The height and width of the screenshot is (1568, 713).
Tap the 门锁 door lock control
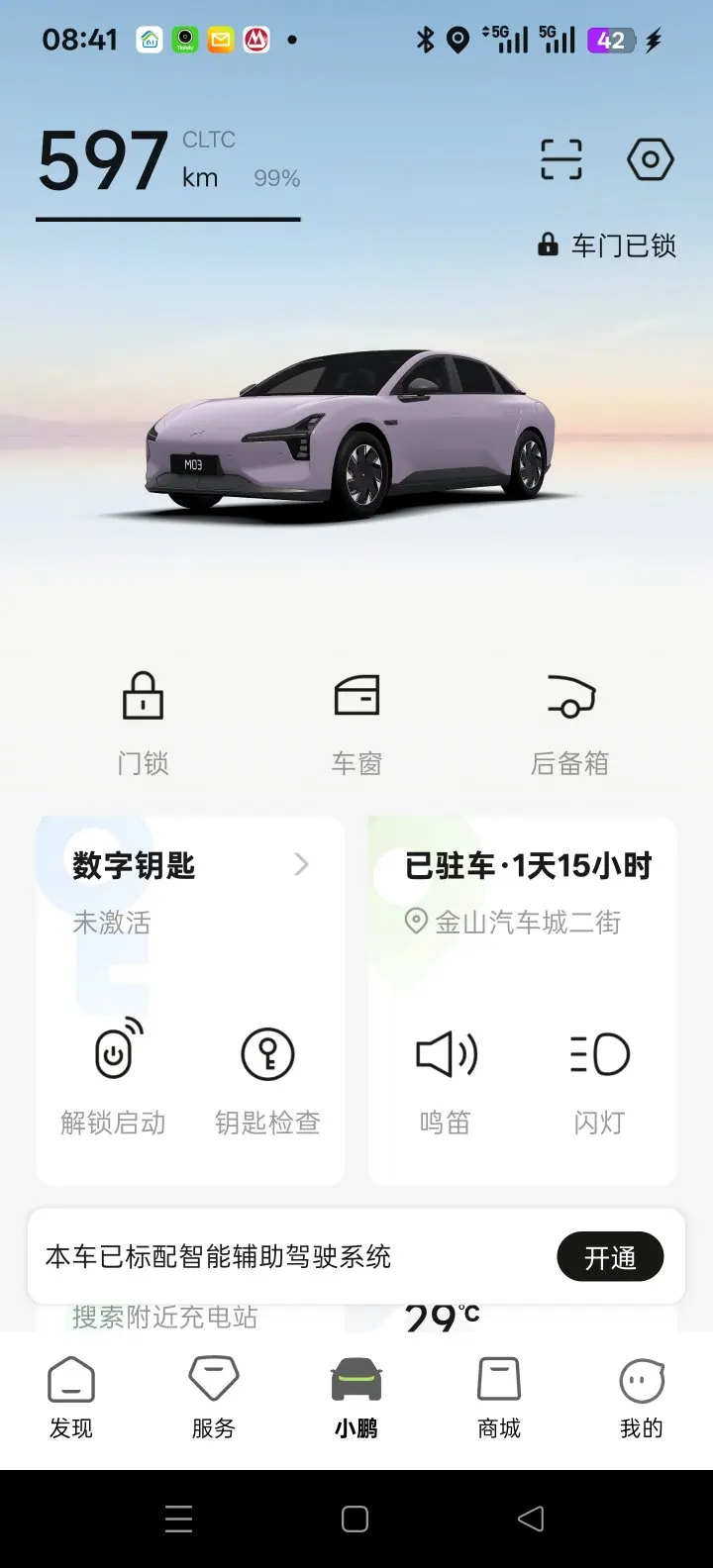click(x=143, y=723)
